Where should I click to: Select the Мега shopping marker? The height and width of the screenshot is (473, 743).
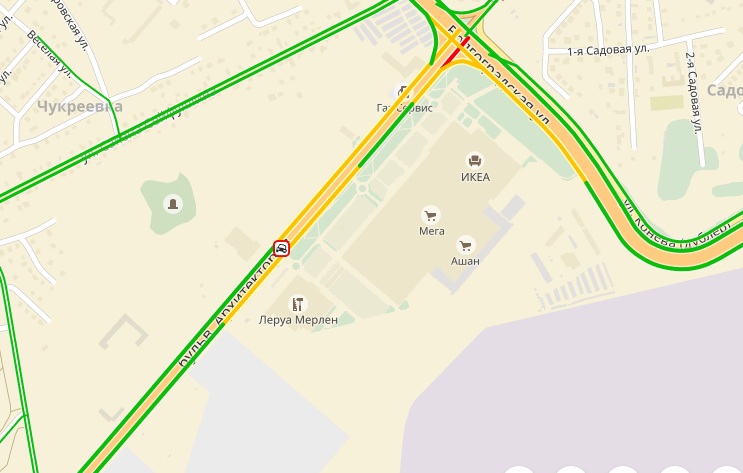tap(431, 214)
